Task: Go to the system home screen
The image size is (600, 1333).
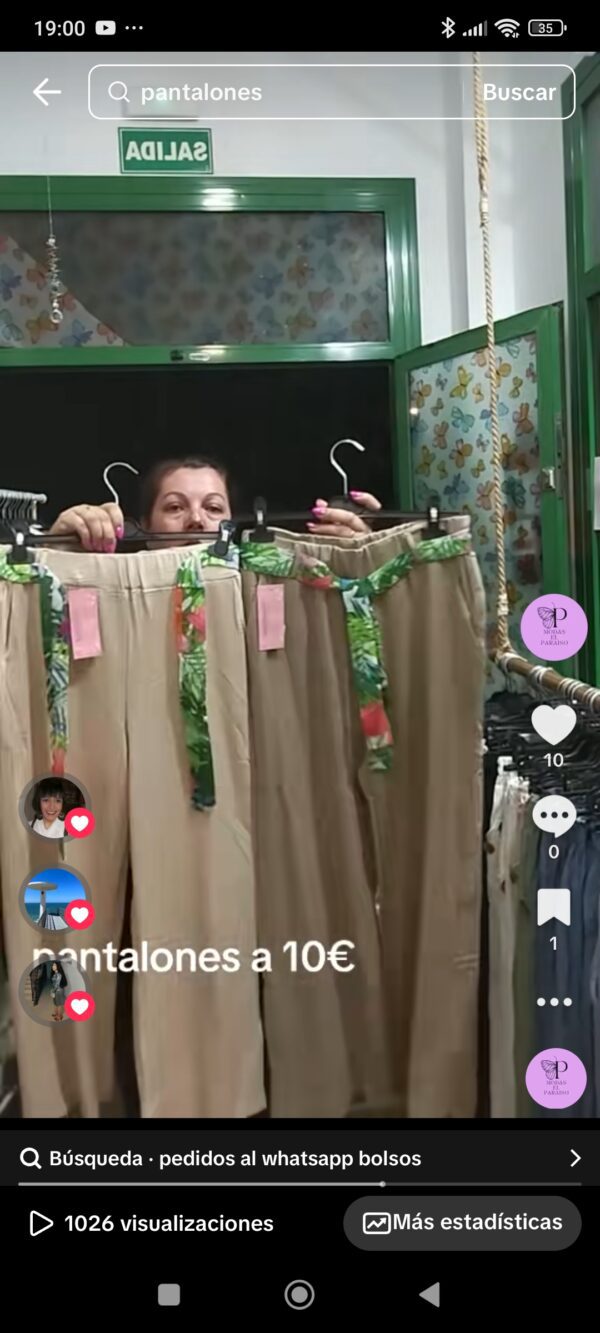Action: pyautogui.click(x=299, y=1295)
